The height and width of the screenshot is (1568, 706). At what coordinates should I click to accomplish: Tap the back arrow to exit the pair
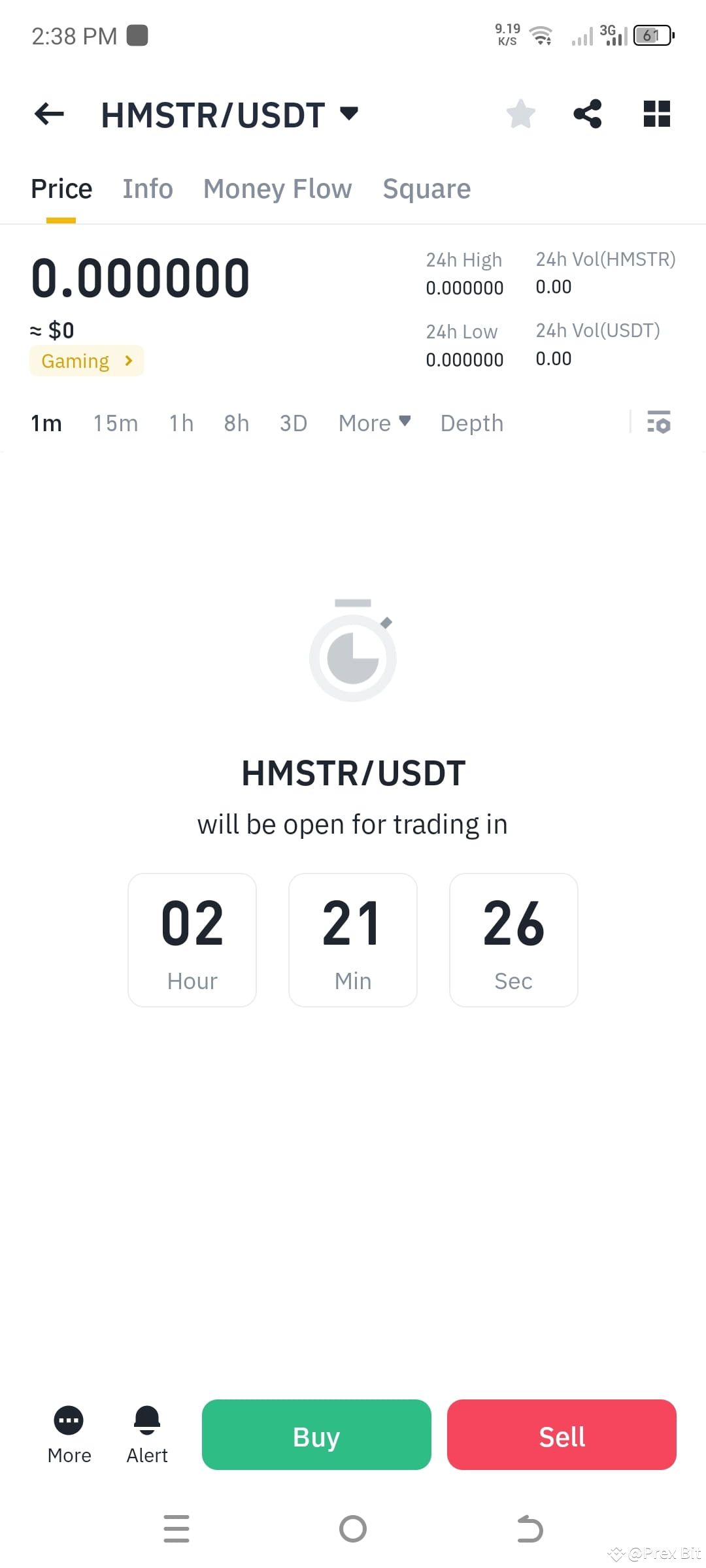point(48,114)
